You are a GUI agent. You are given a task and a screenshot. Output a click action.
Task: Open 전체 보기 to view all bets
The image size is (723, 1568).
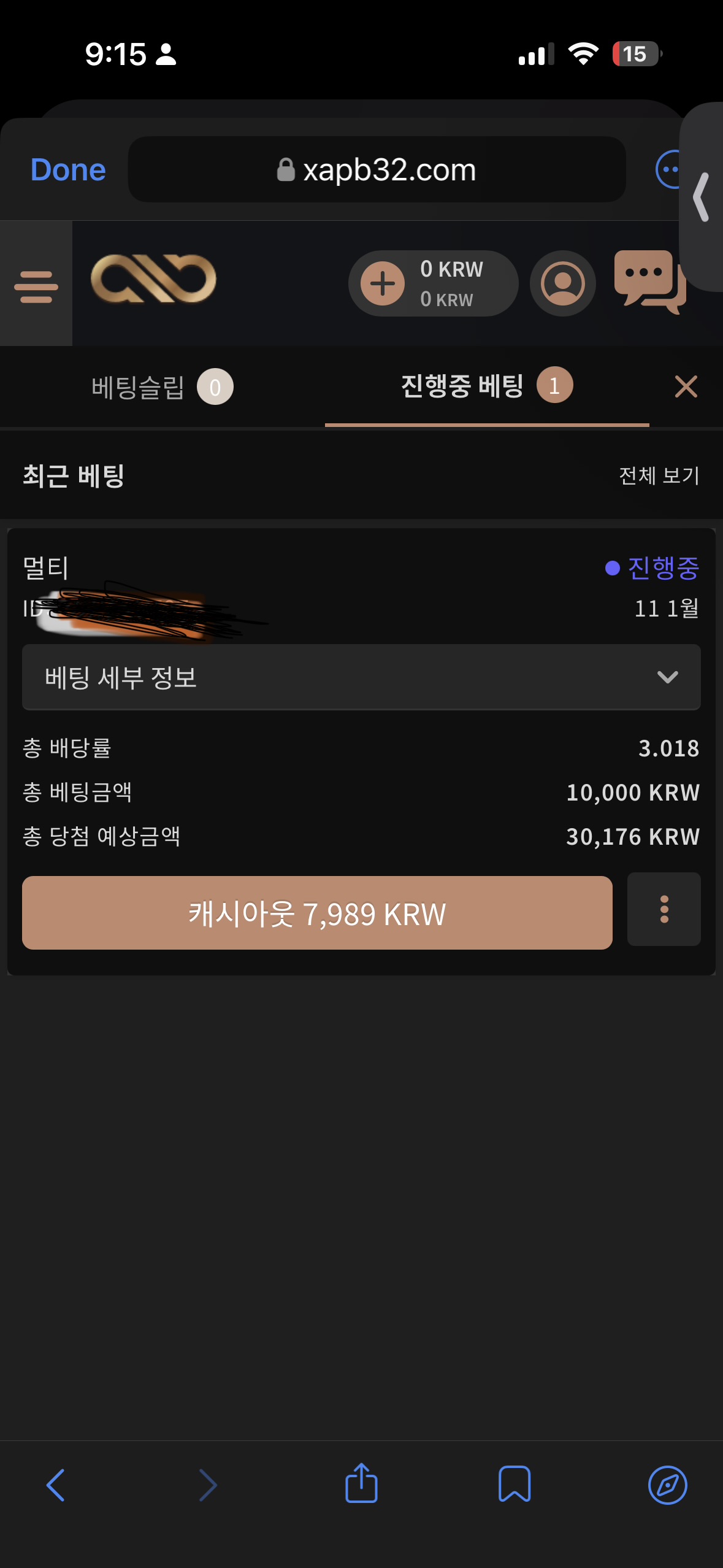[659, 475]
